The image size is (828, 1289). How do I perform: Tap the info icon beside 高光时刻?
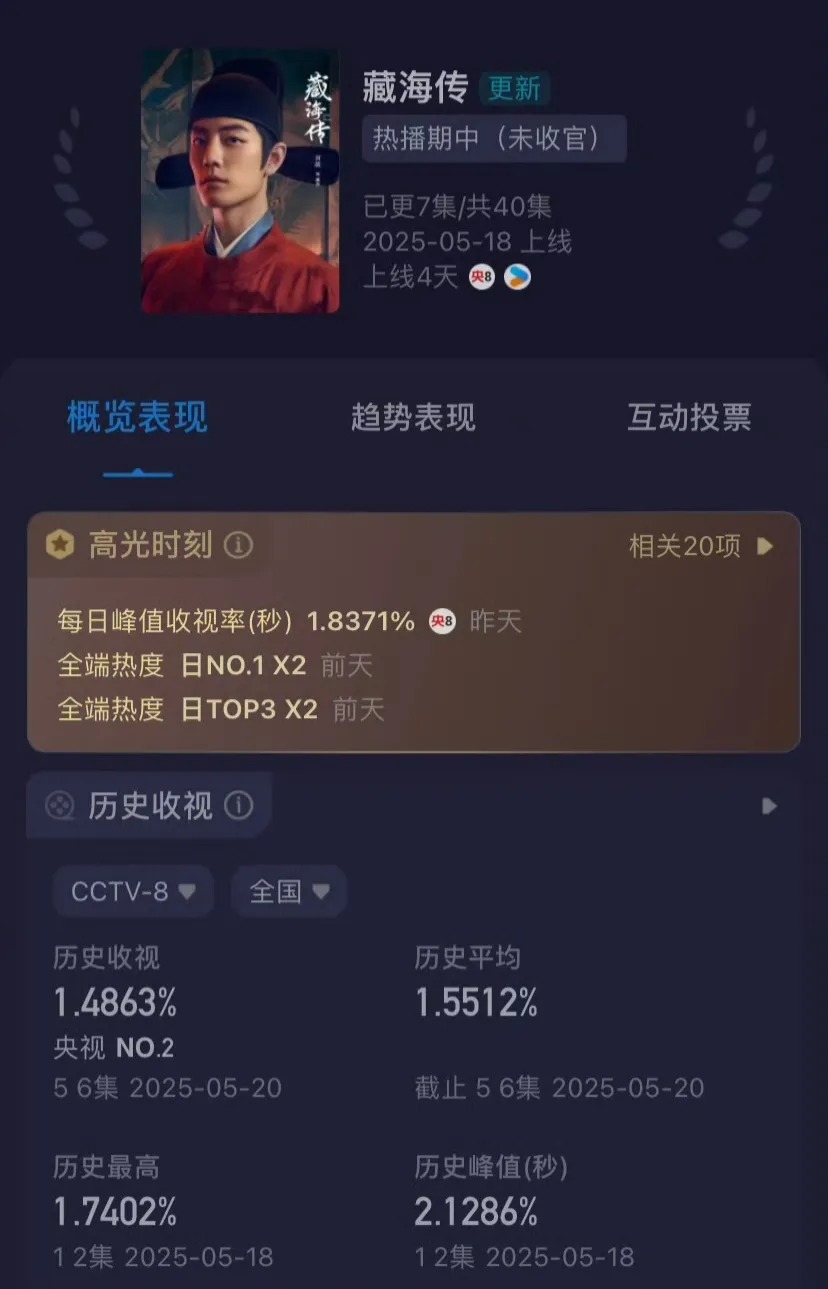(x=238, y=546)
